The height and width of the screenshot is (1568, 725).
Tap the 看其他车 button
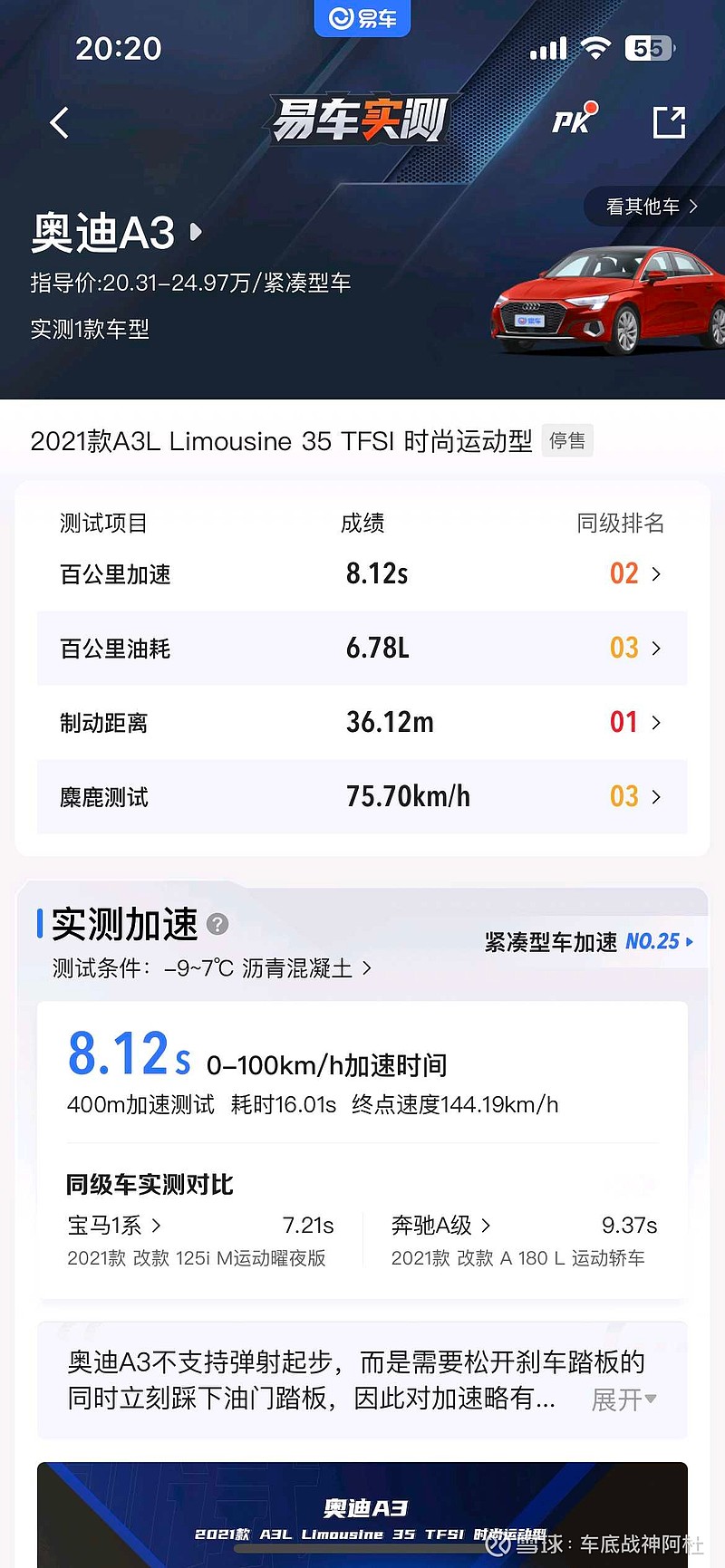(651, 207)
